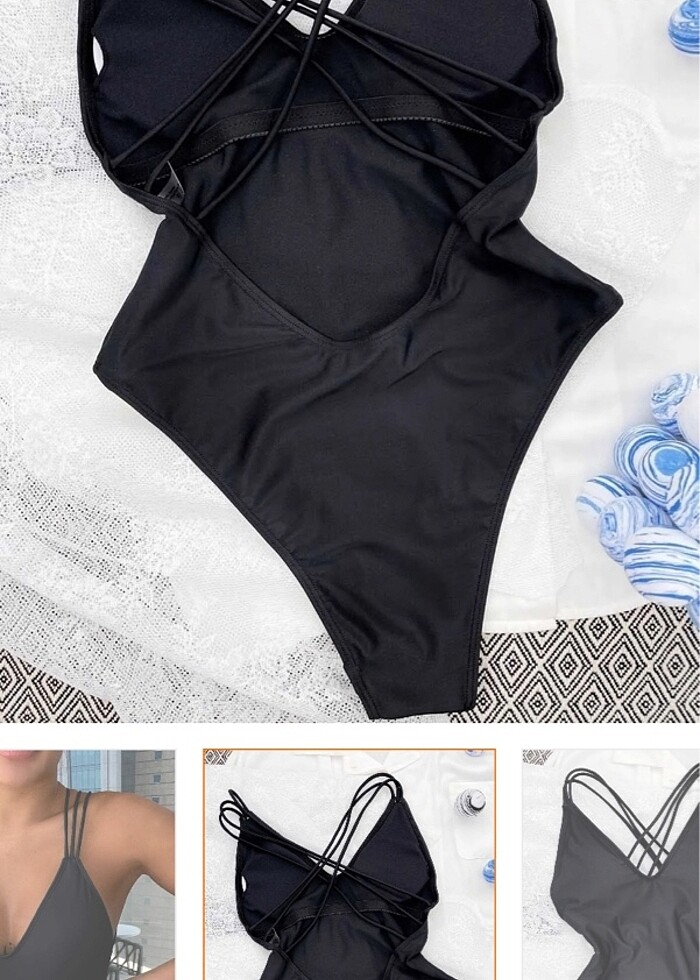Open the orange-outlined back view thumbnail

[x=349, y=865]
